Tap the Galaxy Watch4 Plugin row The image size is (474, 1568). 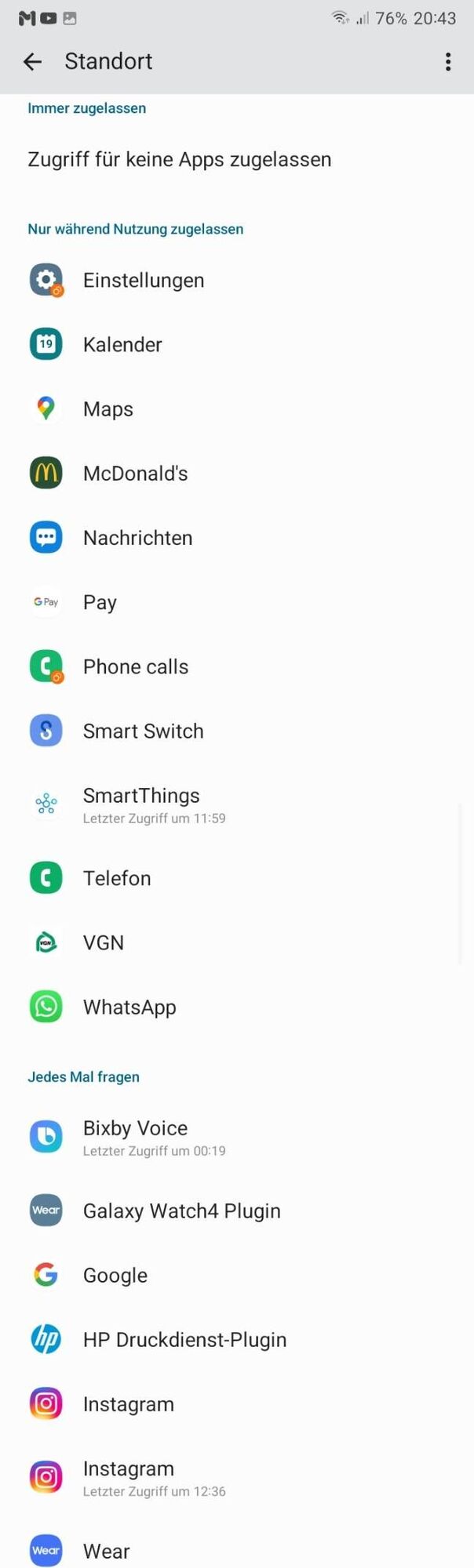pyautogui.click(x=181, y=1210)
